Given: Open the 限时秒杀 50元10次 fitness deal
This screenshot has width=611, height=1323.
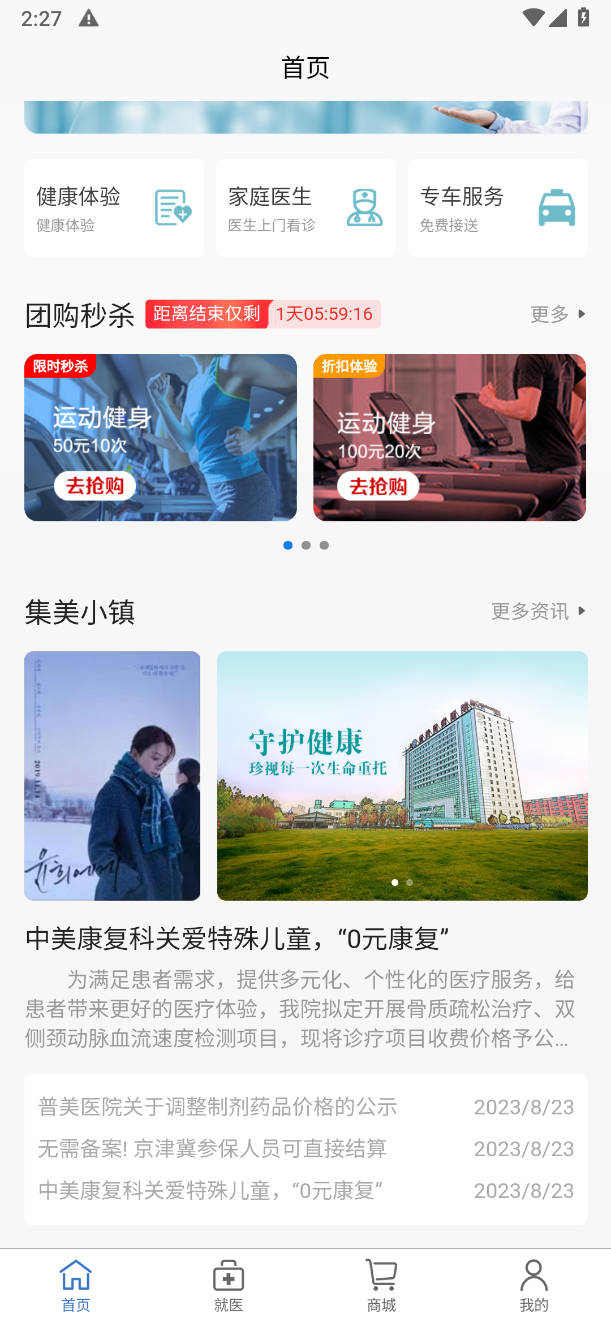Looking at the screenshot, I should point(160,437).
